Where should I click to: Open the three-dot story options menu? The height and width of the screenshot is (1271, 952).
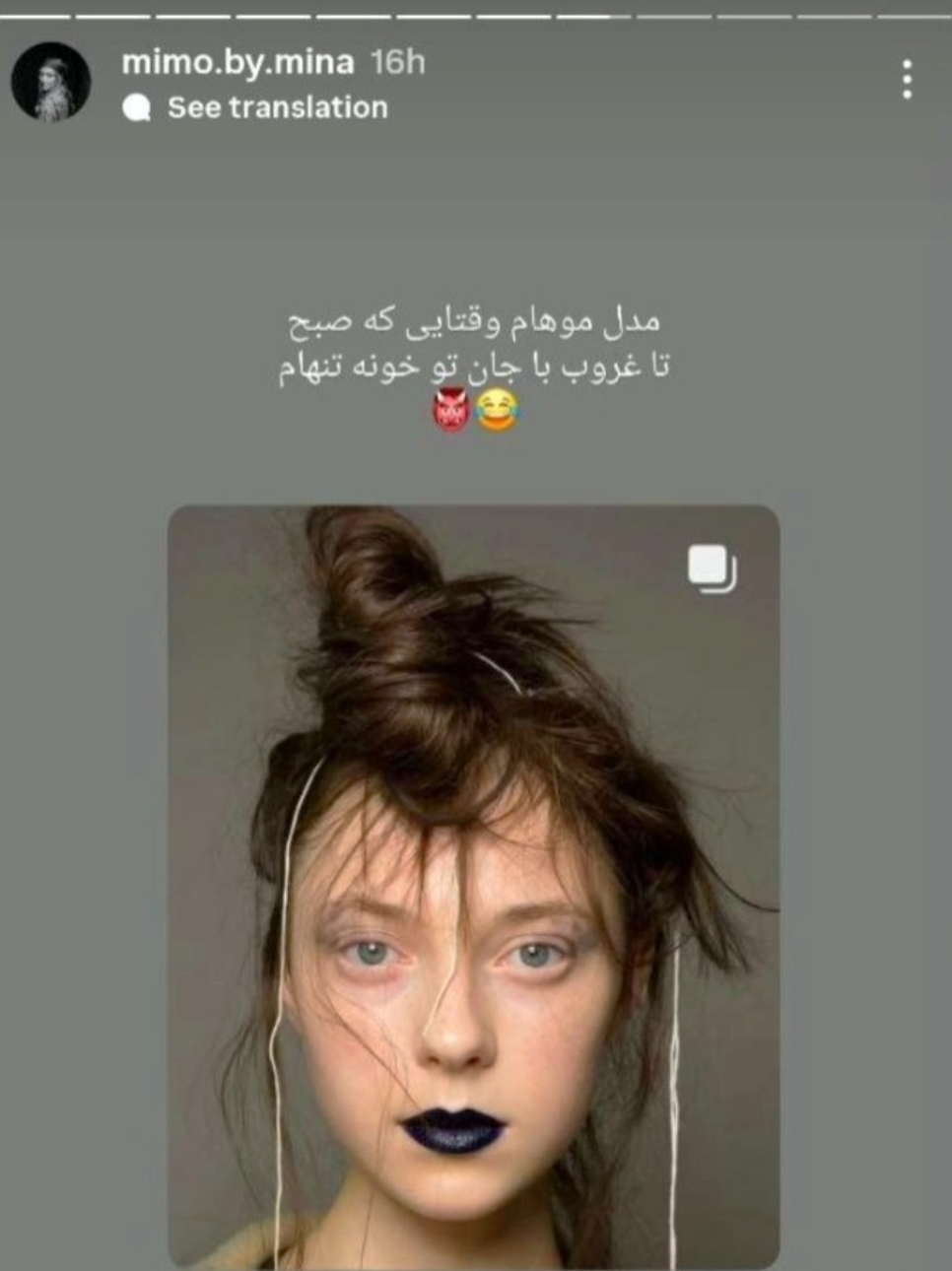click(x=907, y=79)
